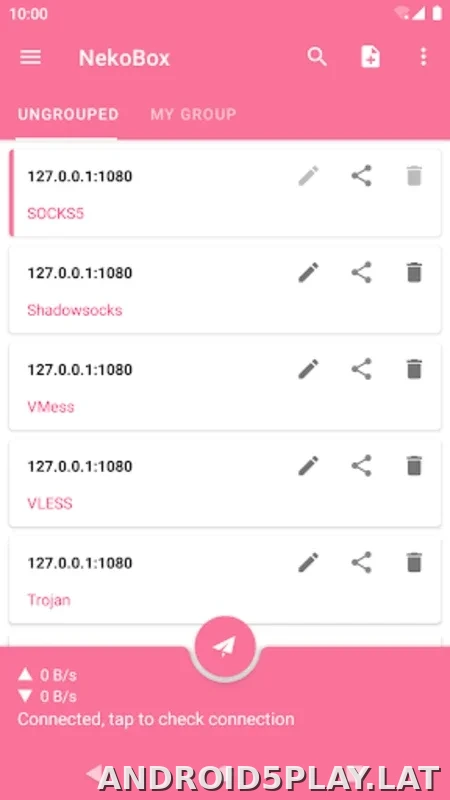Edit the VMess profile
Screen dimensions: 450x800
[309, 369]
